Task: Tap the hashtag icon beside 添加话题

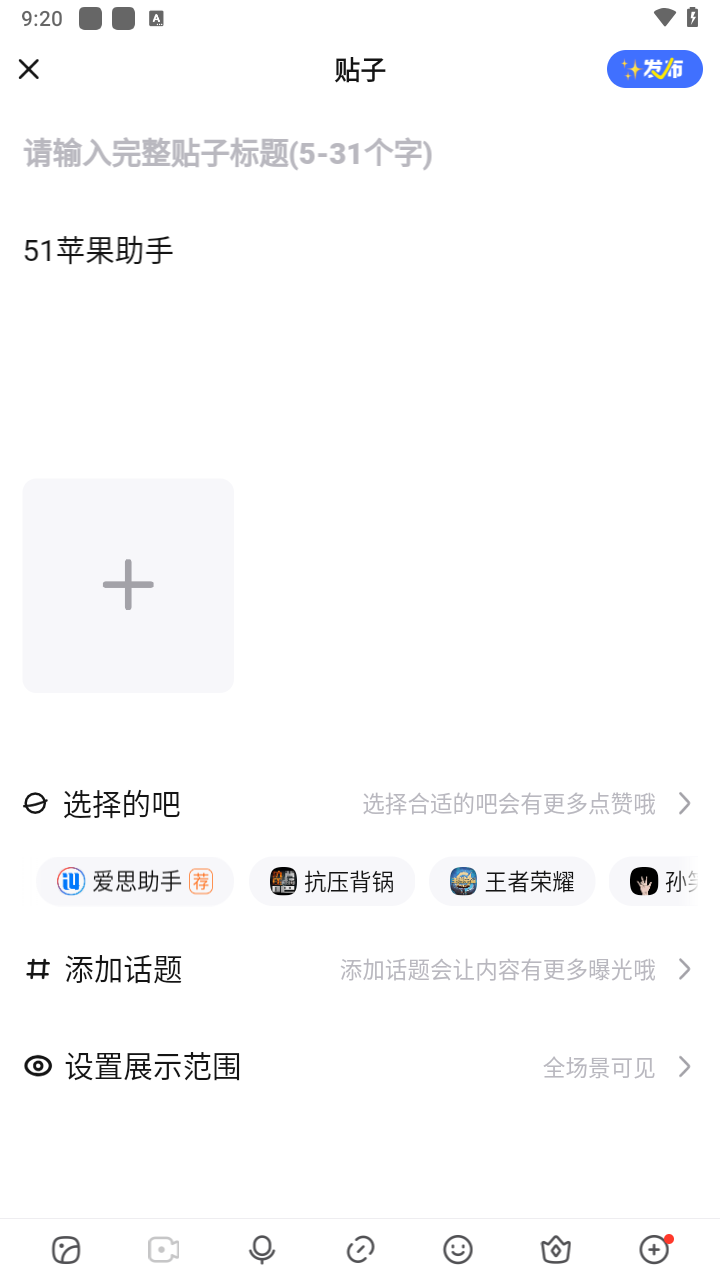Action: coord(37,968)
